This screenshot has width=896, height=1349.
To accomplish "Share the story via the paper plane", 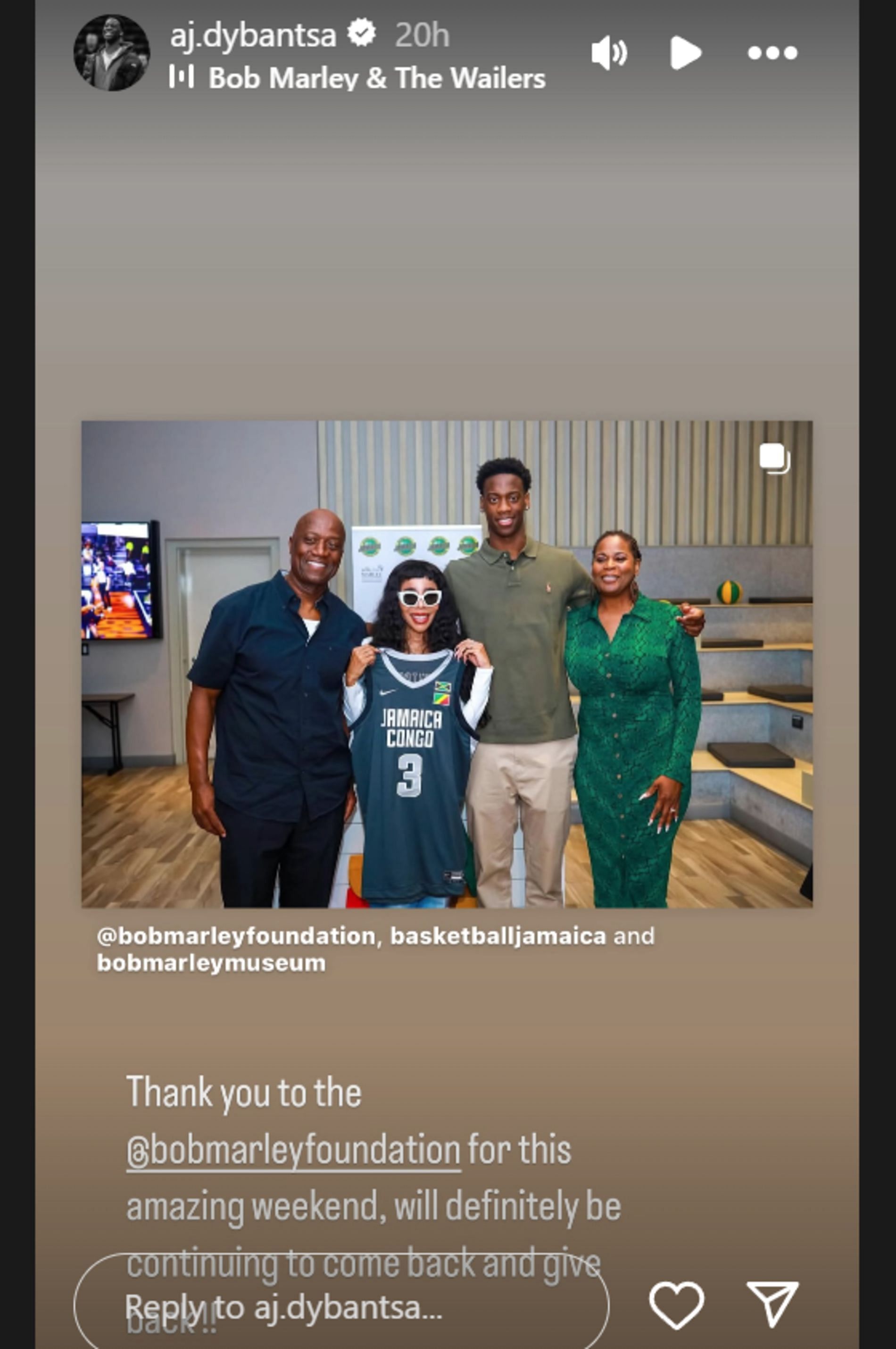I will point(772,1305).
